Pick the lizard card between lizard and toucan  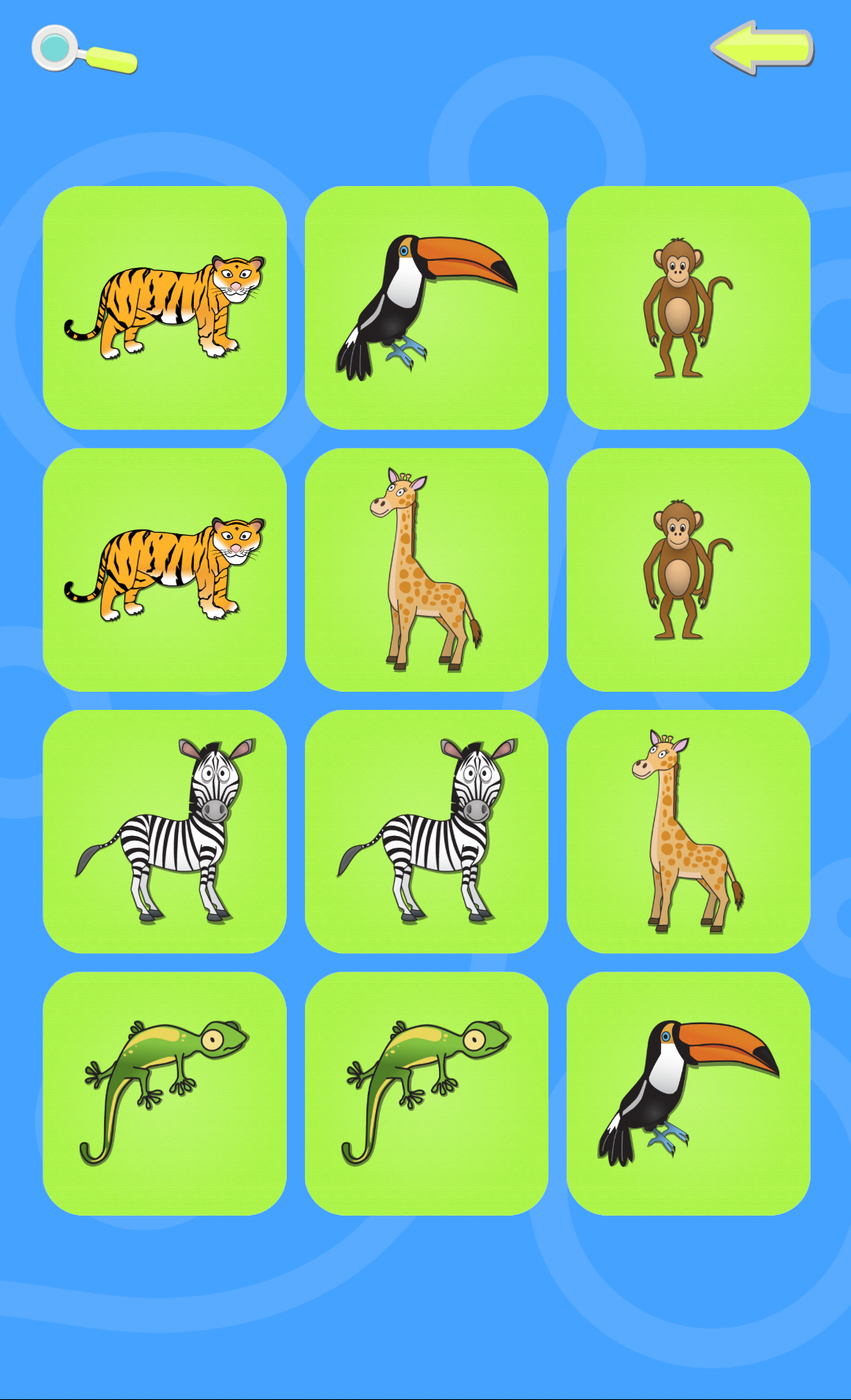pos(426,1093)
